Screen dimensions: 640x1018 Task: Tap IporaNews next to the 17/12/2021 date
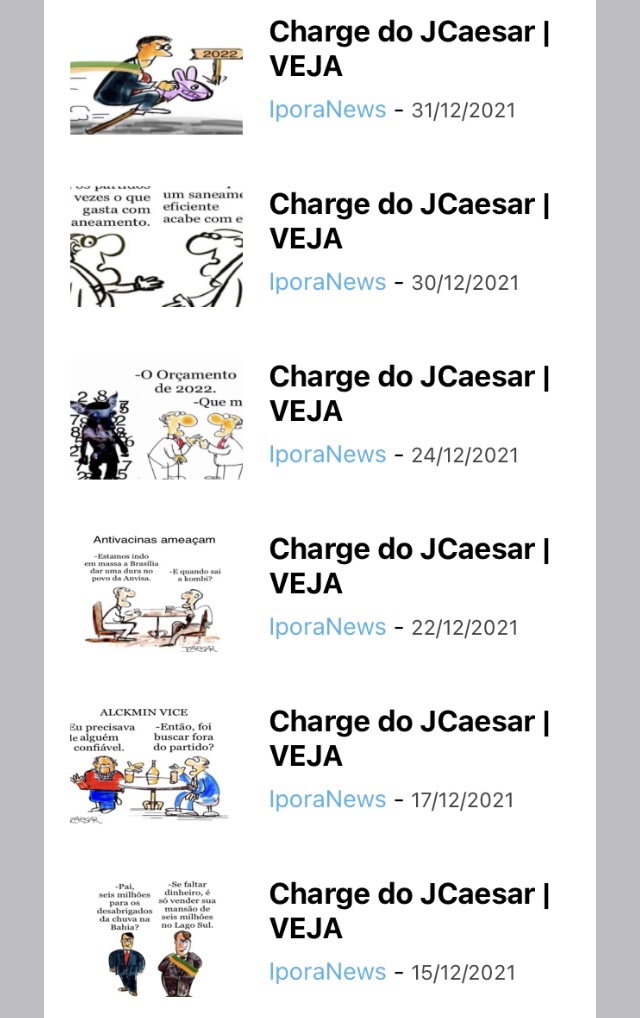point(327,799)
